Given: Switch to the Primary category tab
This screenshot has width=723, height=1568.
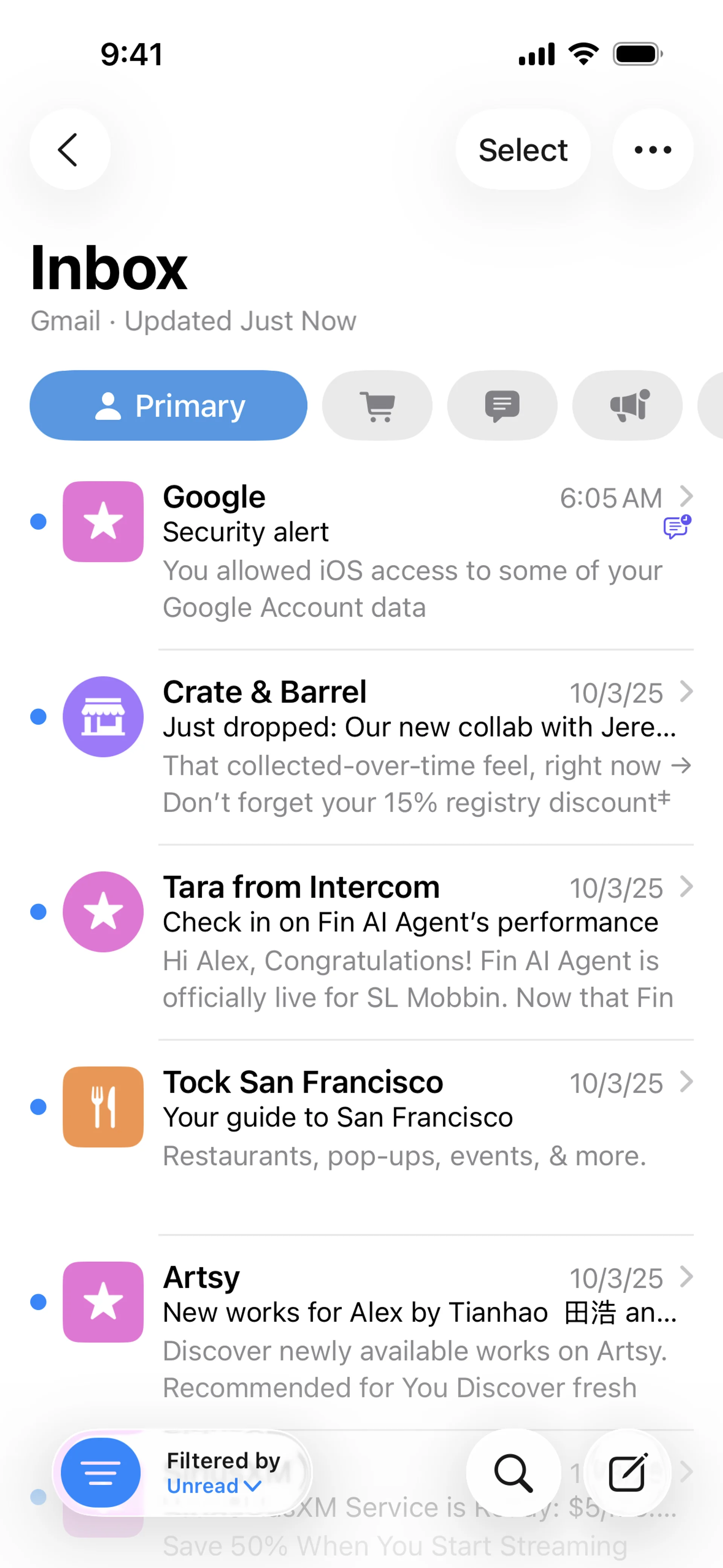Looking at the screenshot, I should tap(169, 405).
